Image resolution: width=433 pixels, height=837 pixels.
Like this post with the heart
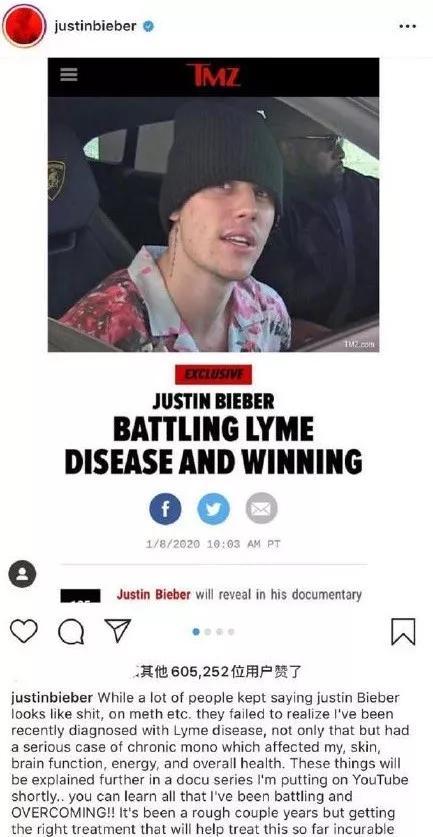click(24, 631)
